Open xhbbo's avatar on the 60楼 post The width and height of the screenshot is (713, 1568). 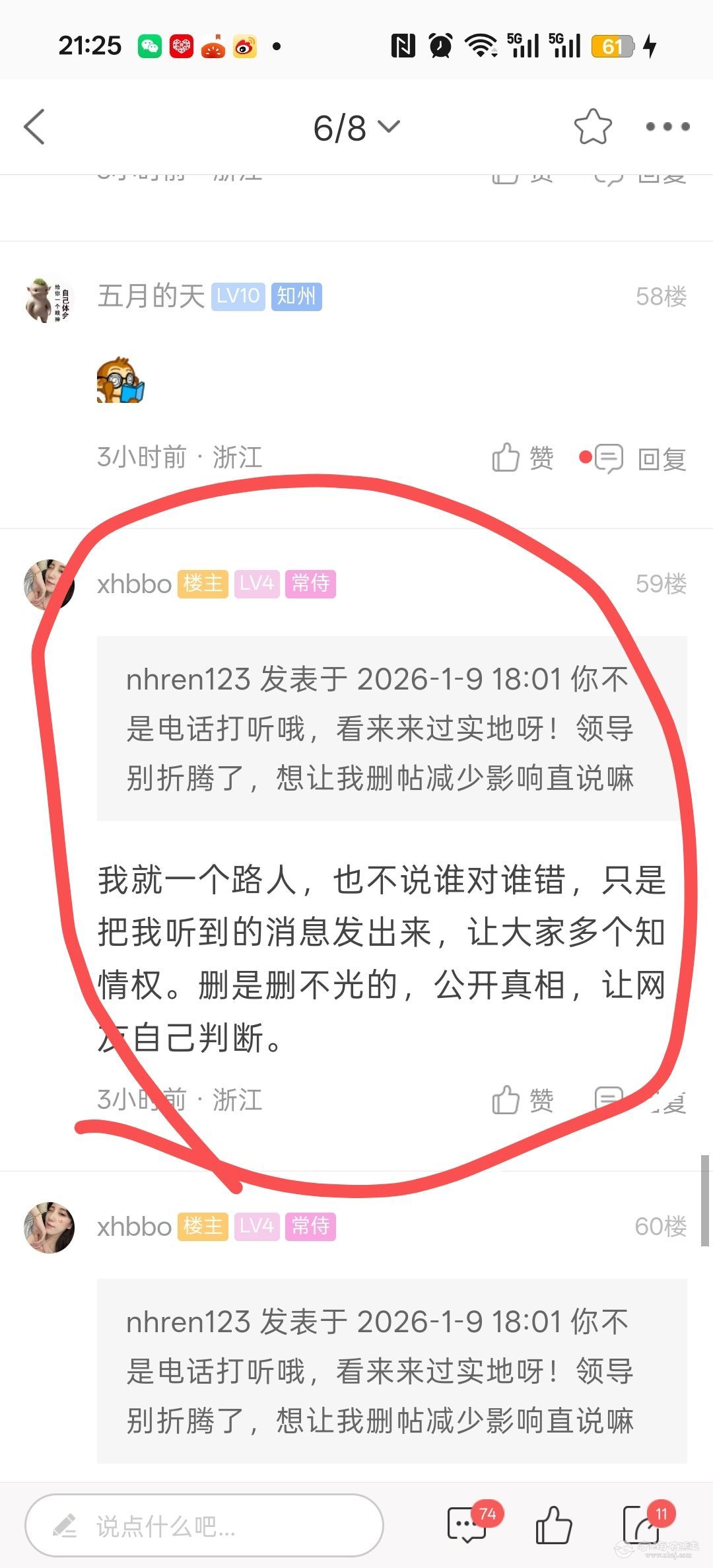tap(49, 1227)
